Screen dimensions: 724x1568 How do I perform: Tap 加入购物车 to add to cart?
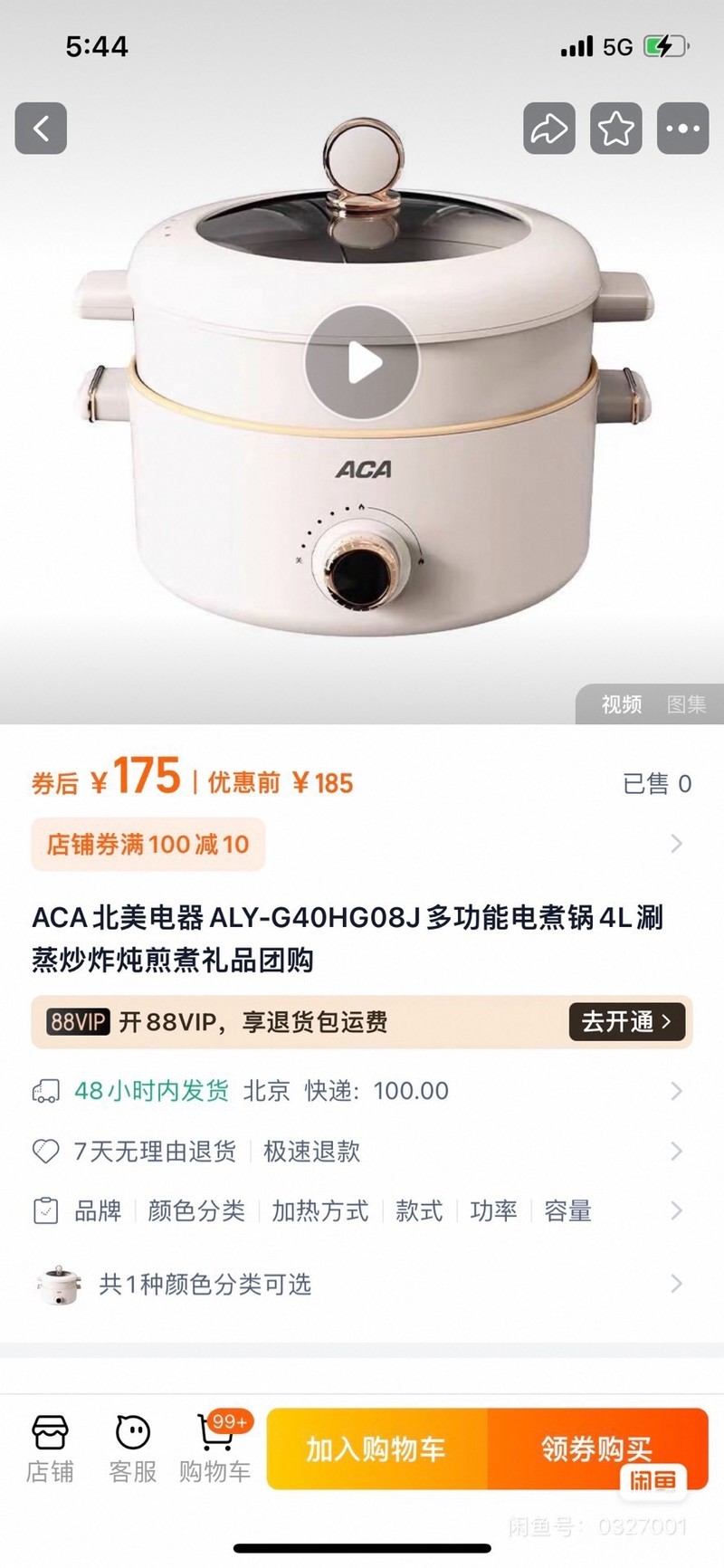376,1449
